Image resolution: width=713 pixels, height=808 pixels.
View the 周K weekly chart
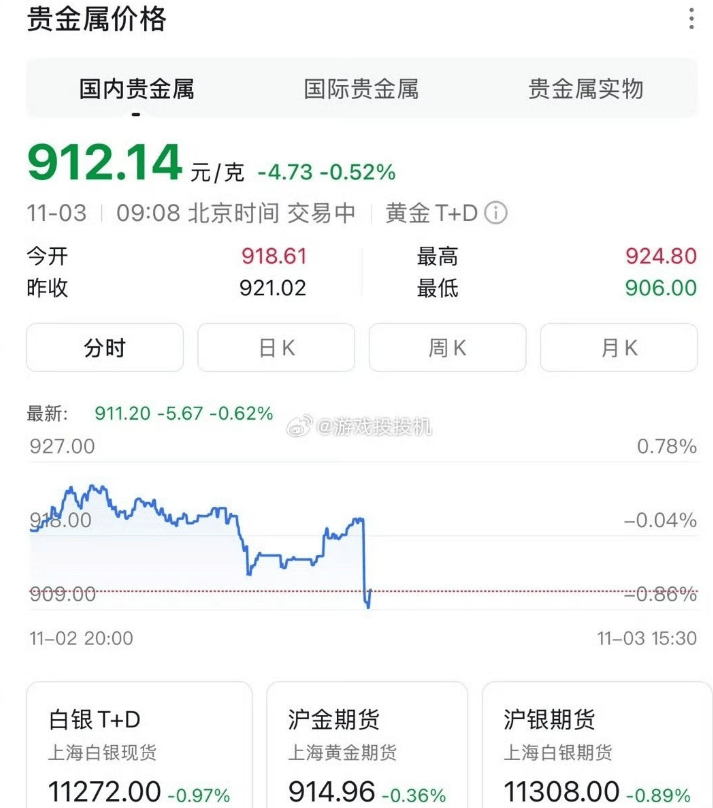coord(447,348)
